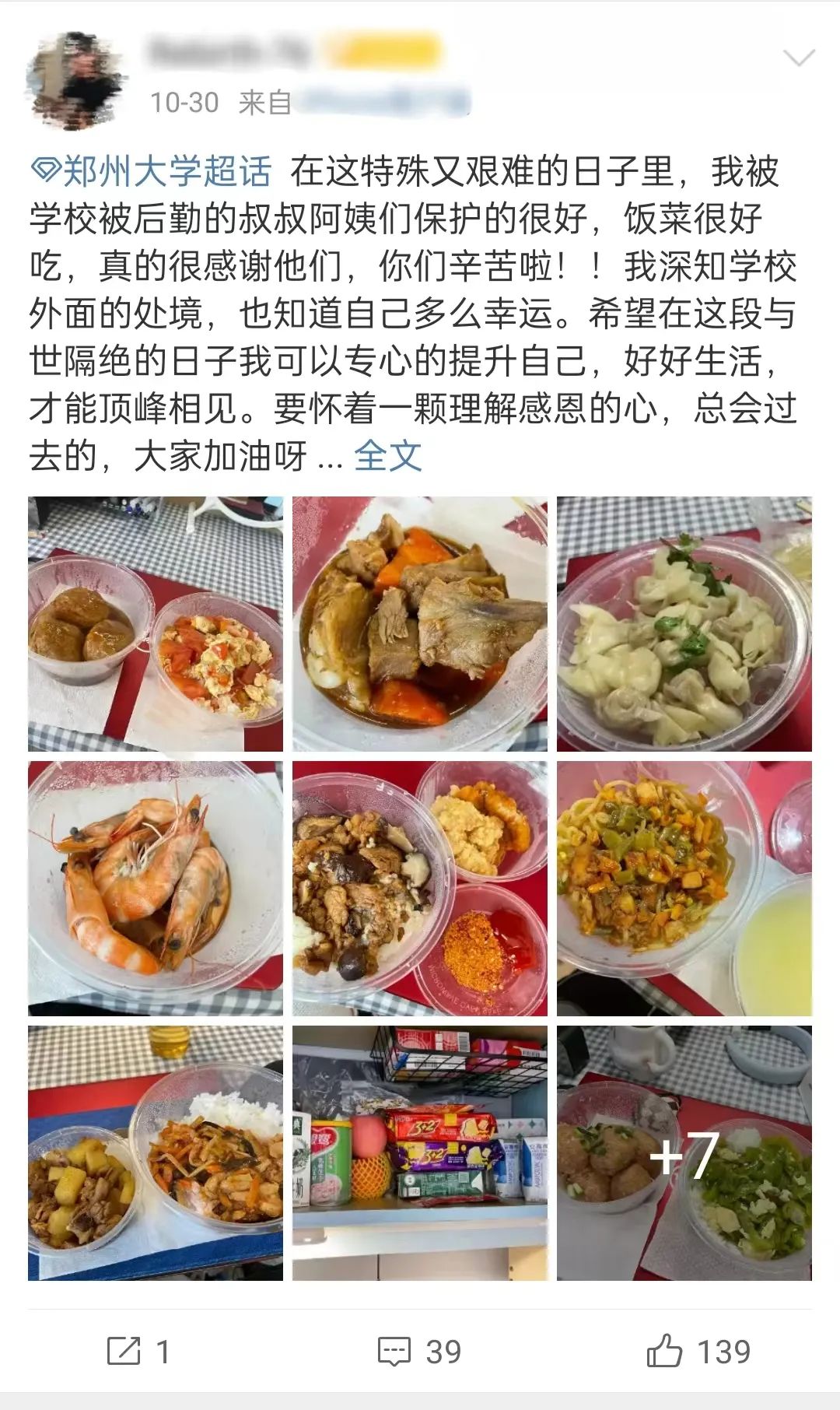Repost this post via share icon

(138, 1352)
